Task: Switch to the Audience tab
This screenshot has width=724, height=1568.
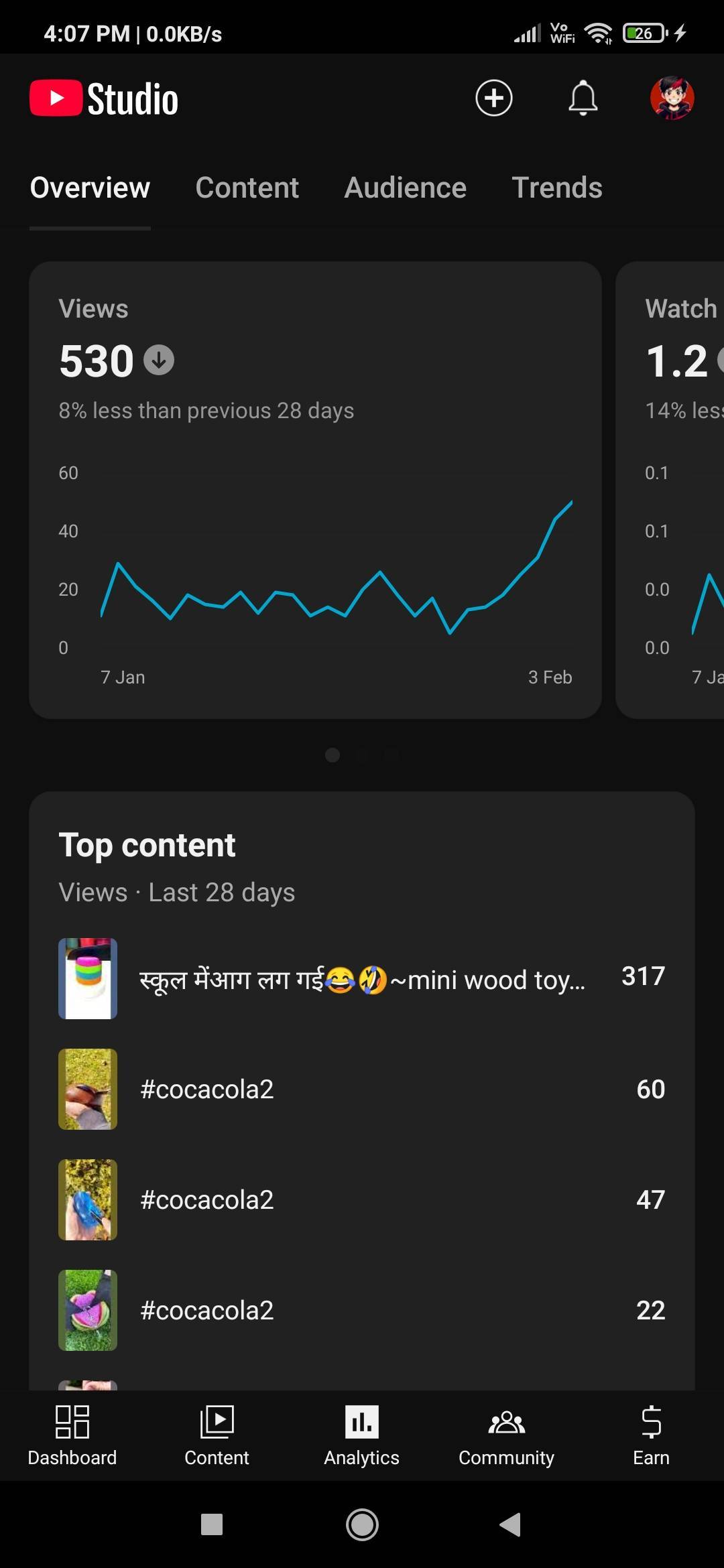Action: tap(405, 188)
